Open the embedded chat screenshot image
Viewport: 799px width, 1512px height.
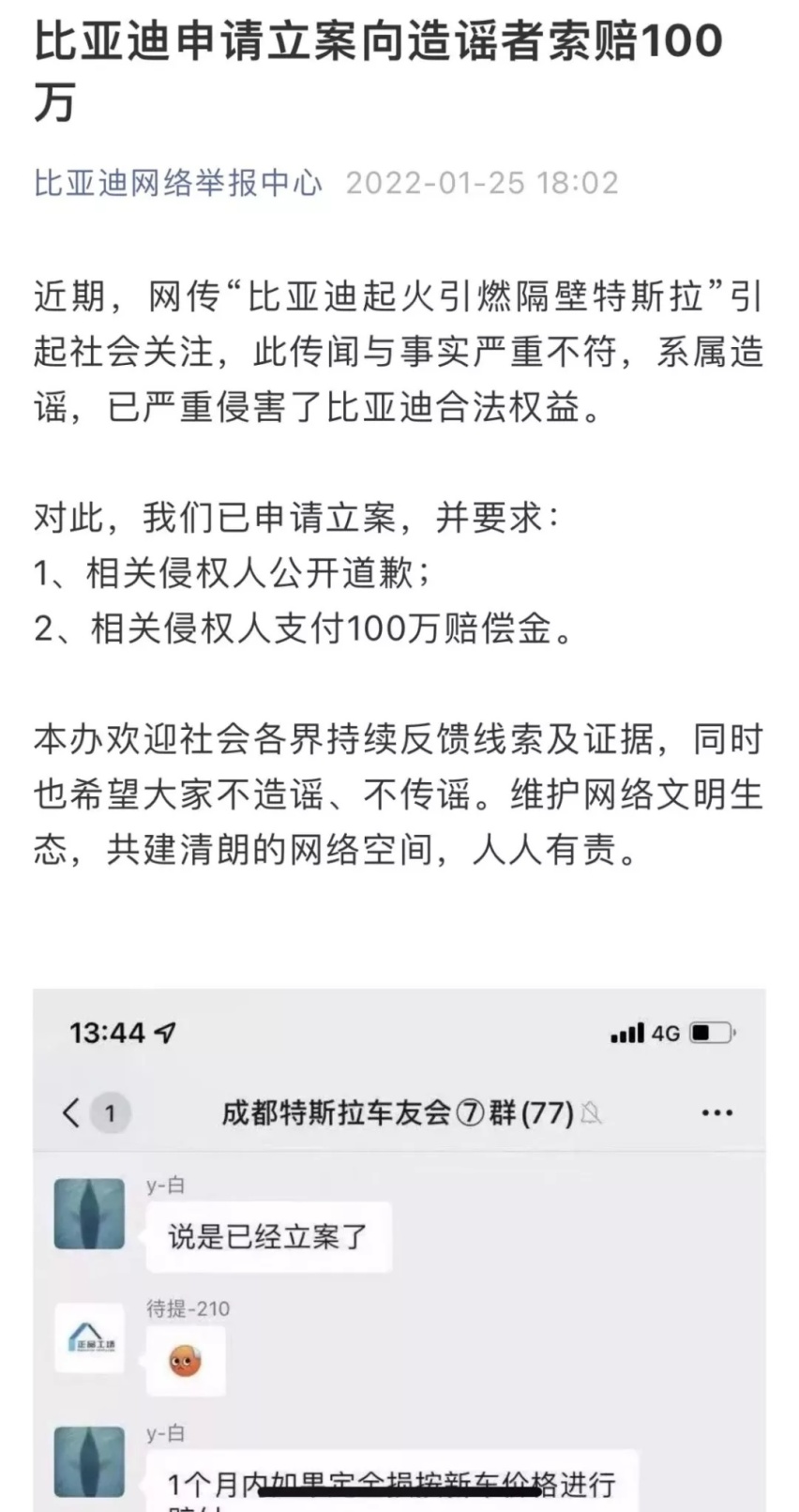(x=399, y=1250)
